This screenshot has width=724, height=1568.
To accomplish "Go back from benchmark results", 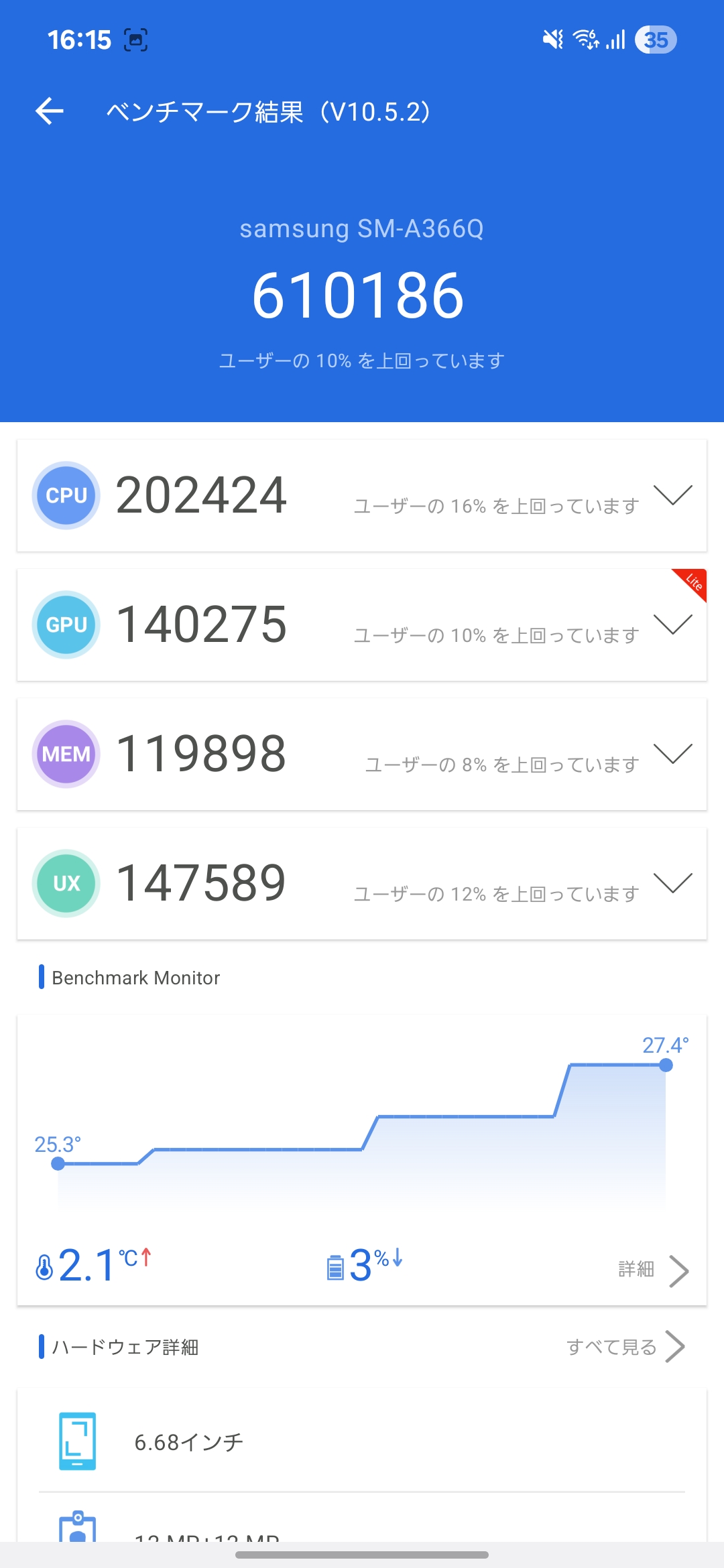I will point(50,111).
